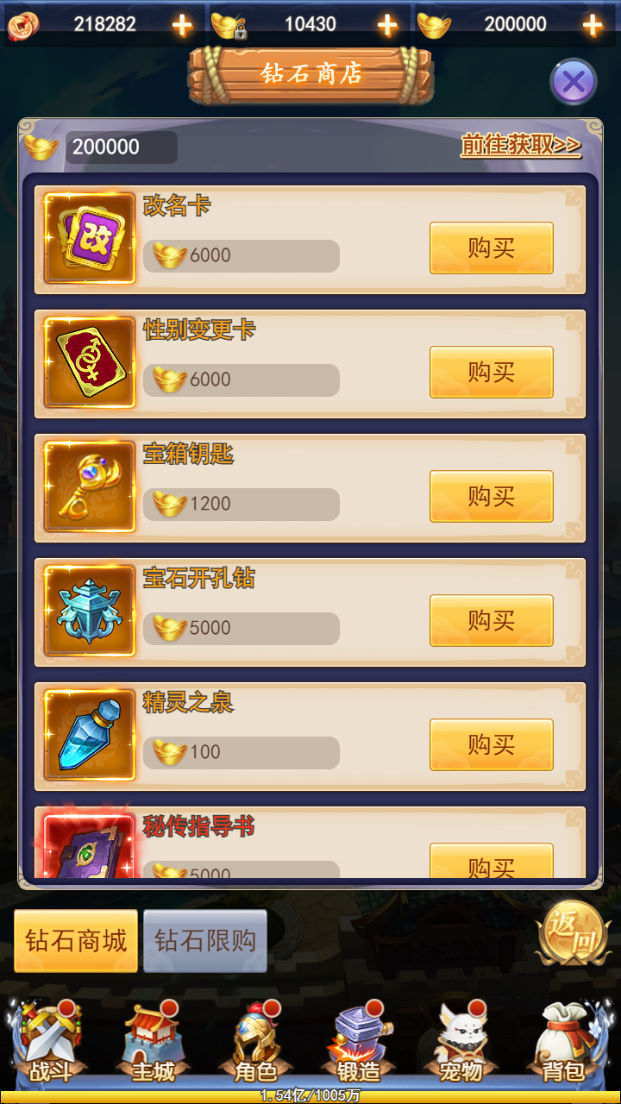Tap the plus next to 218282 coins
Viewport: 621px width, 1104px height.
(x=182, y=25)
